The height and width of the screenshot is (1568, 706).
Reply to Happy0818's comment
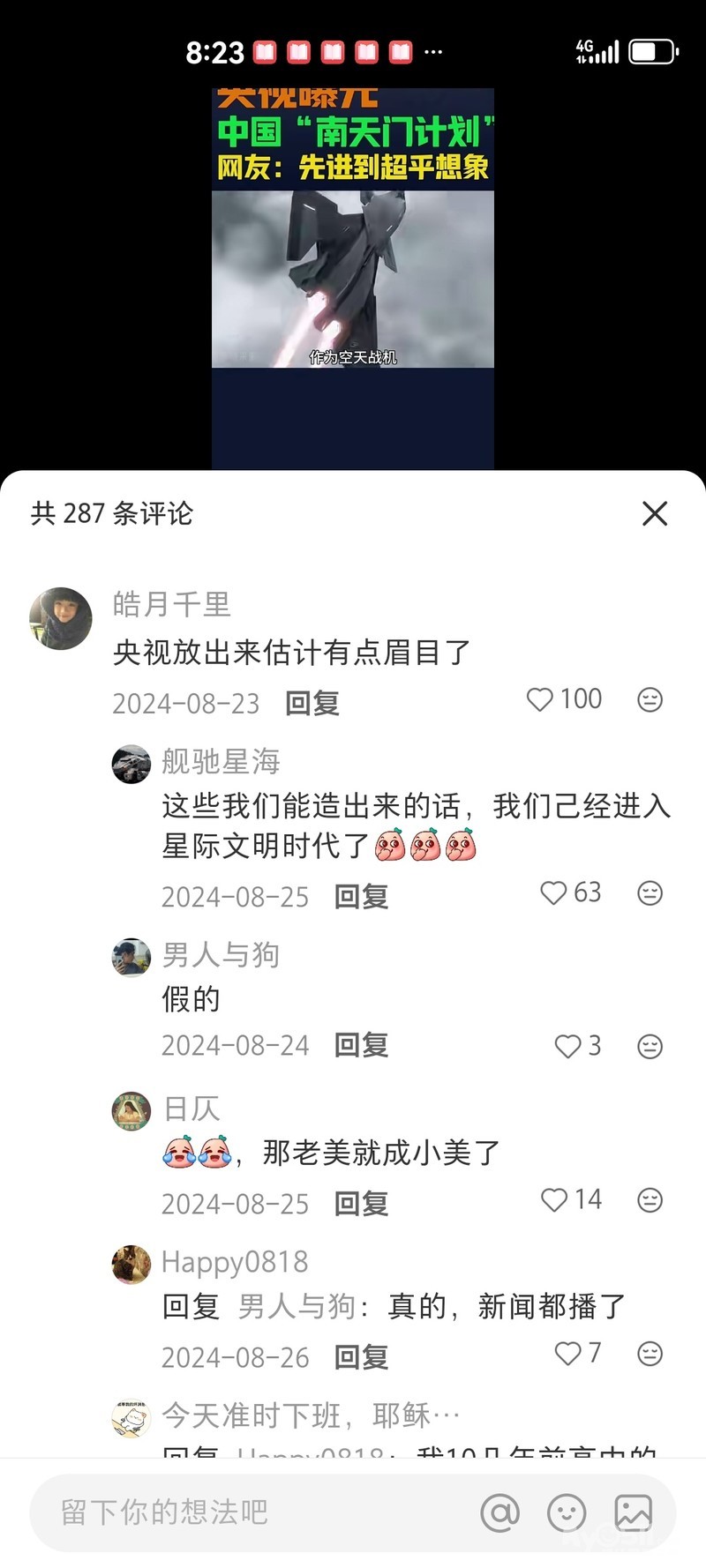(x=361, y=1357)
